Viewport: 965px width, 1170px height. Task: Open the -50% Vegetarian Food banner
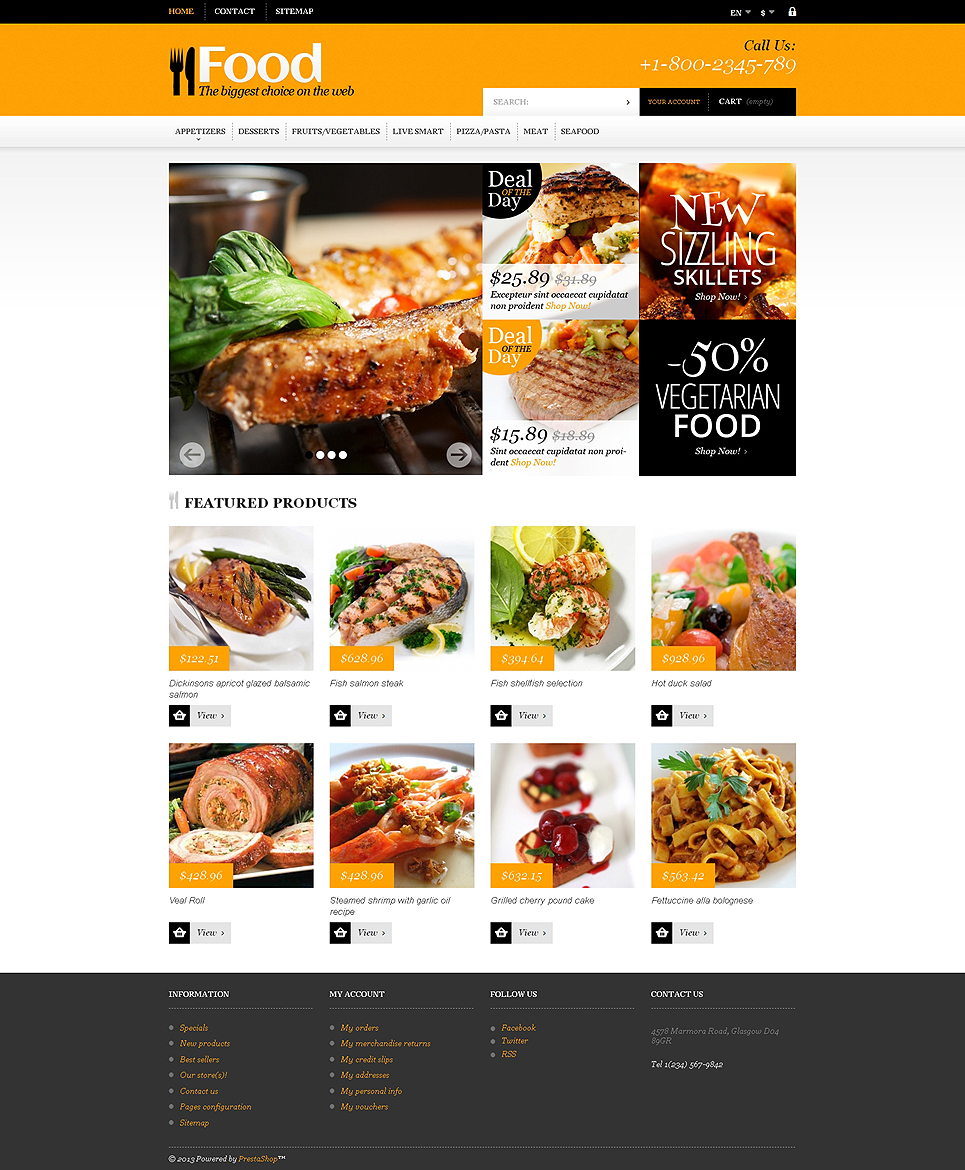(717, 398)
